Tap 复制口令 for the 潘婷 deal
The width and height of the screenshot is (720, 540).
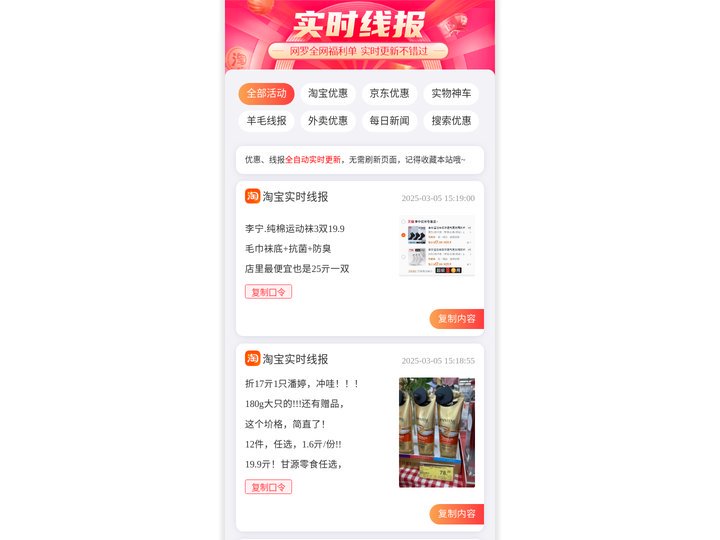pyautogui.click(x=268, y=487)
